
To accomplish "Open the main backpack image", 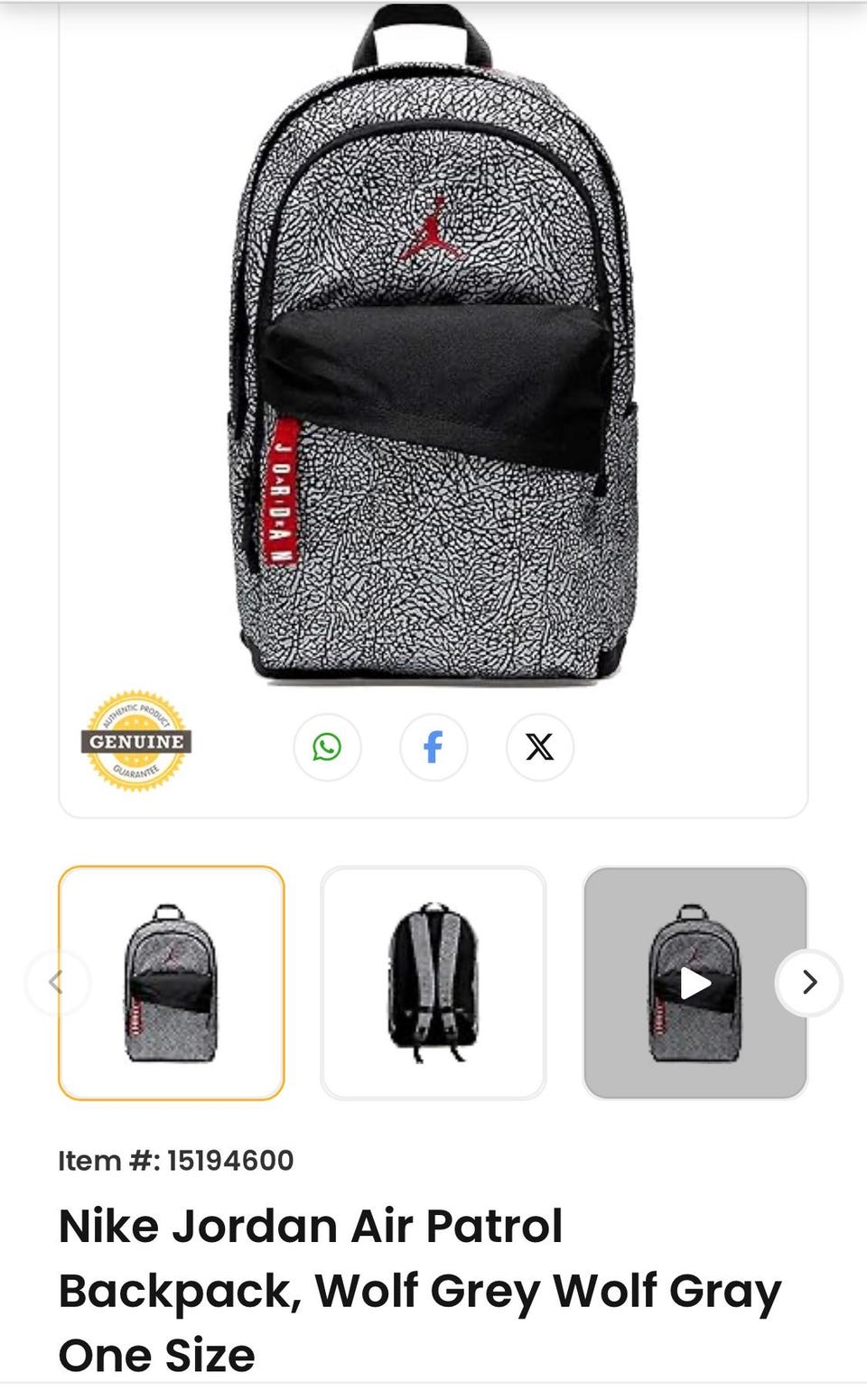I will pyautogui.click(x=433, y=348).
